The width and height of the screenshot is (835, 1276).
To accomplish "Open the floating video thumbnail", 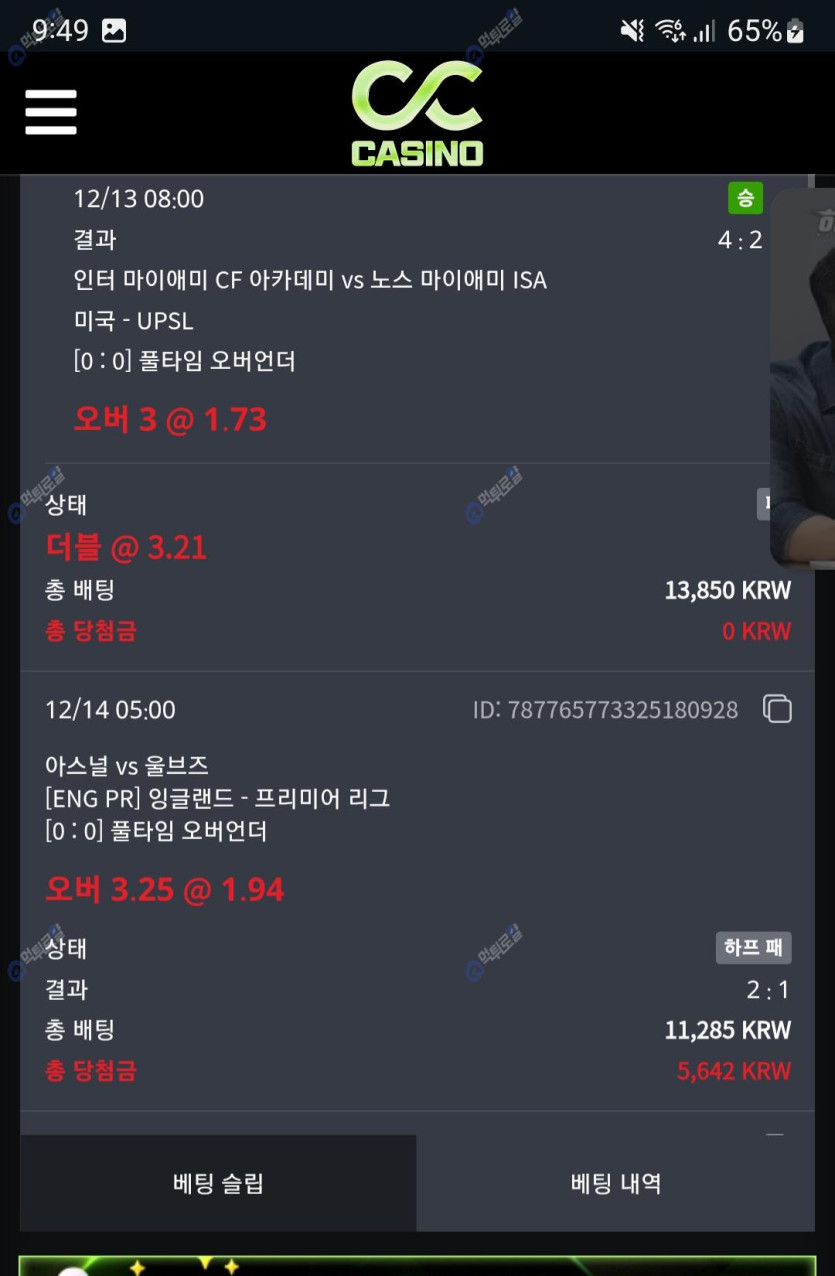I will (x=803, y=380).
